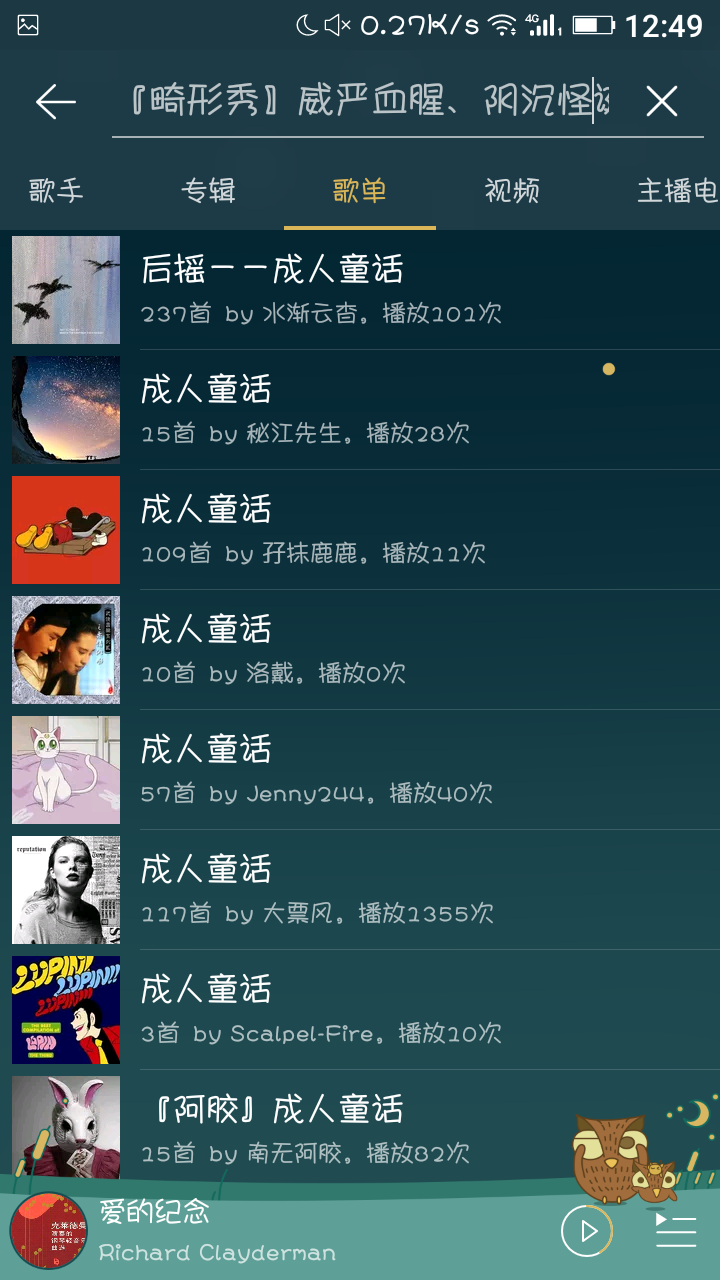Open the play queue icon at bottom right
720x1280 pixels.
click(675, 1232)
